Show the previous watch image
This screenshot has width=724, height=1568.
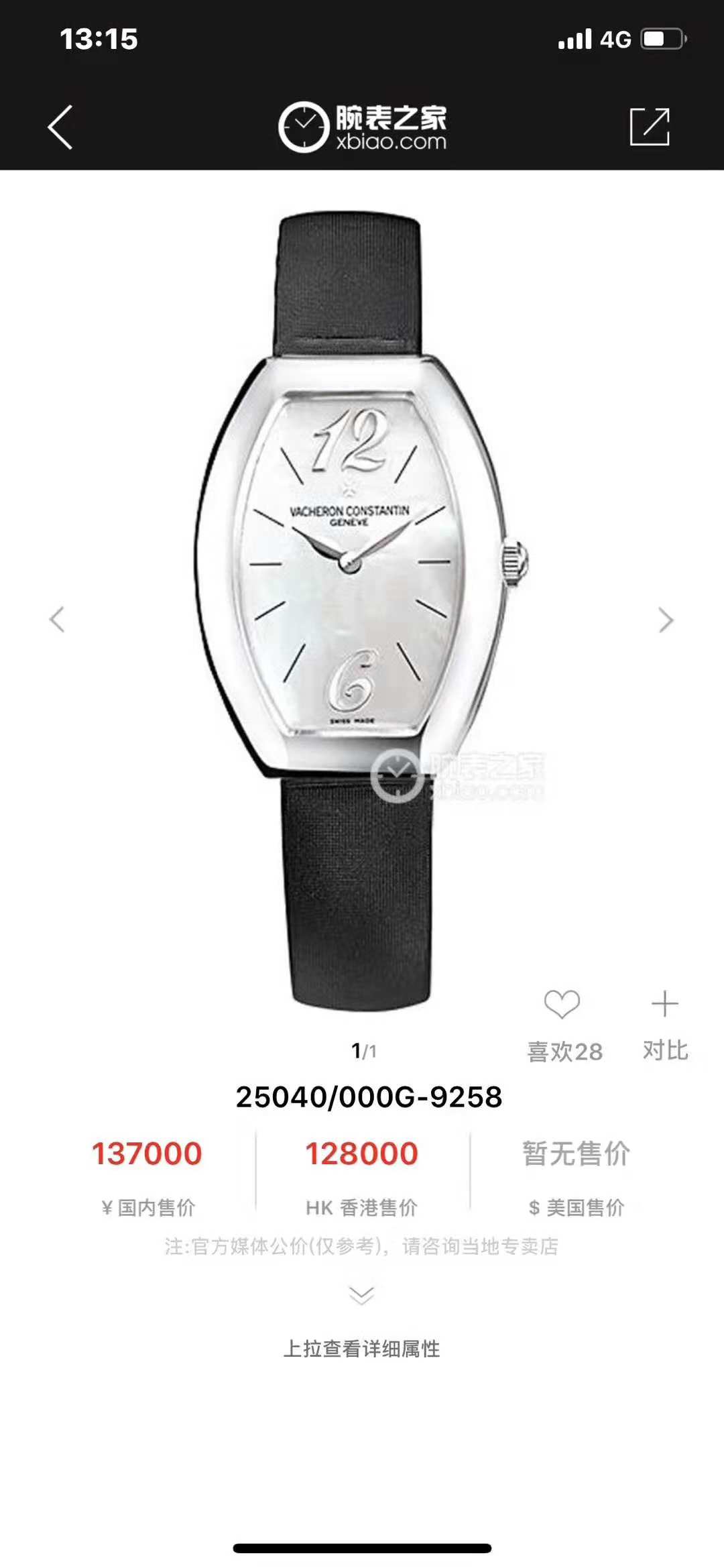(x=58, y=619)
